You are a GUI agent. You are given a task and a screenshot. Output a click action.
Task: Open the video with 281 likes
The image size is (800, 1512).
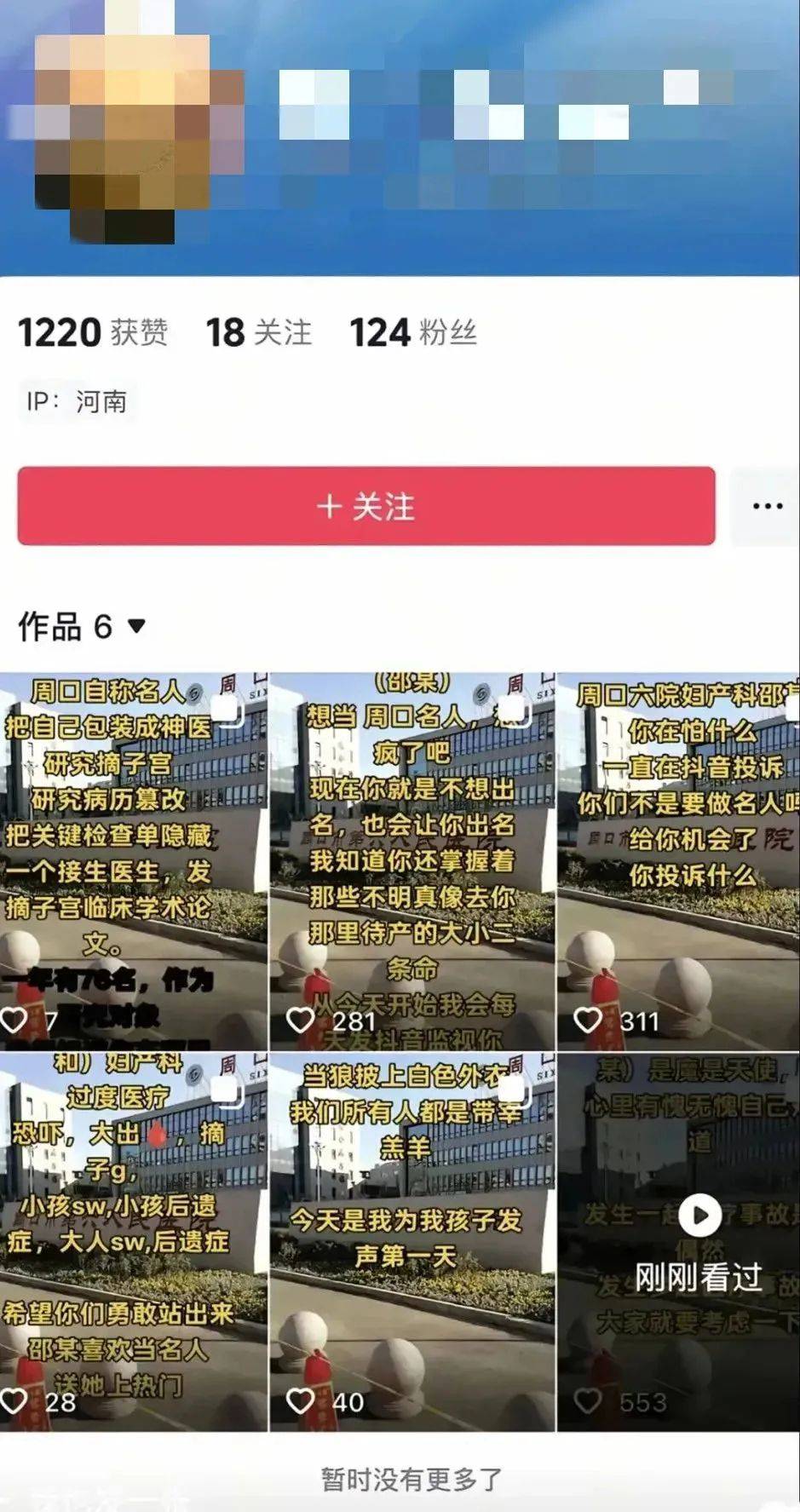412,860
